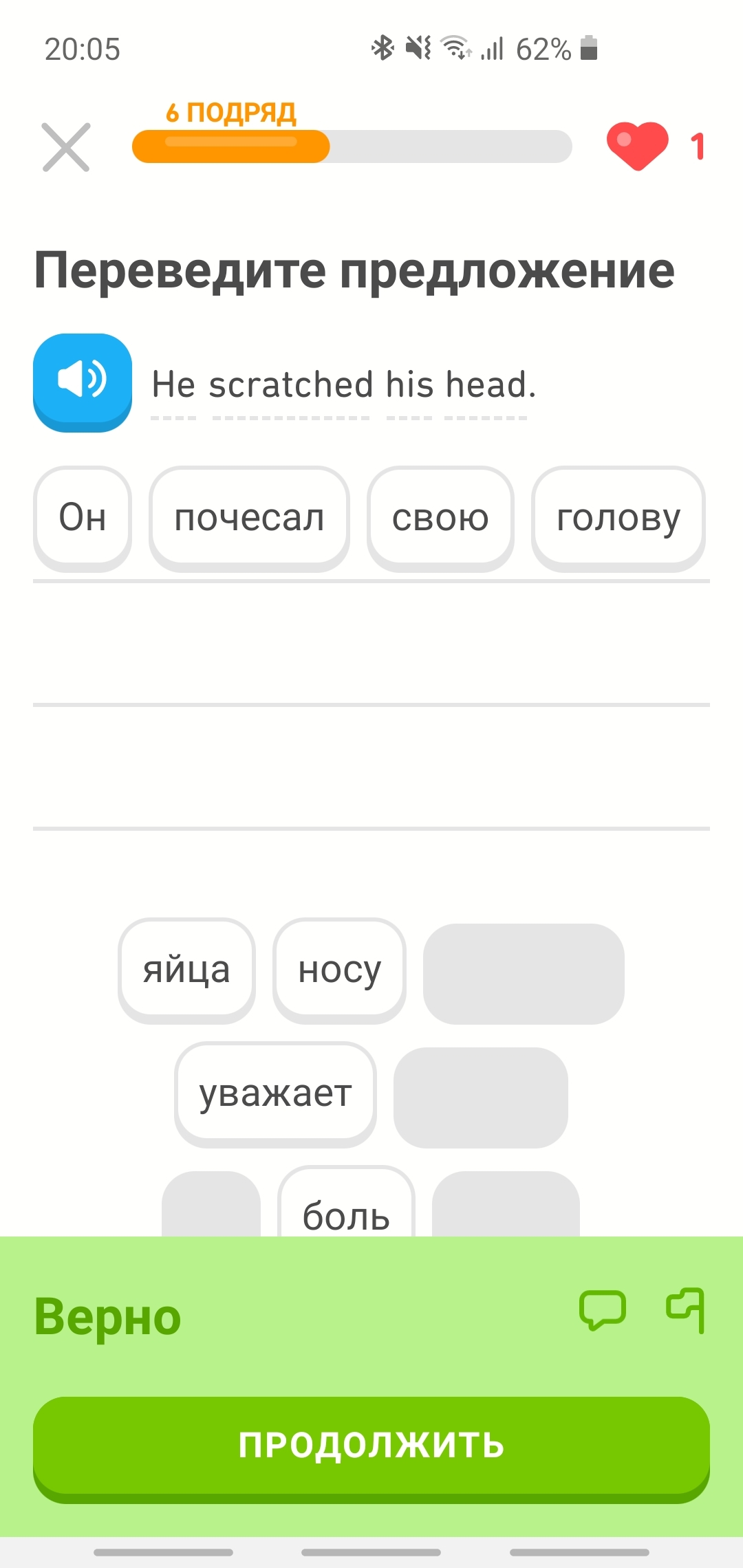Image resolution: width=743 pixels, height=1568 pixels.
Task: Open the hearts counter
Action: [655, 146]
